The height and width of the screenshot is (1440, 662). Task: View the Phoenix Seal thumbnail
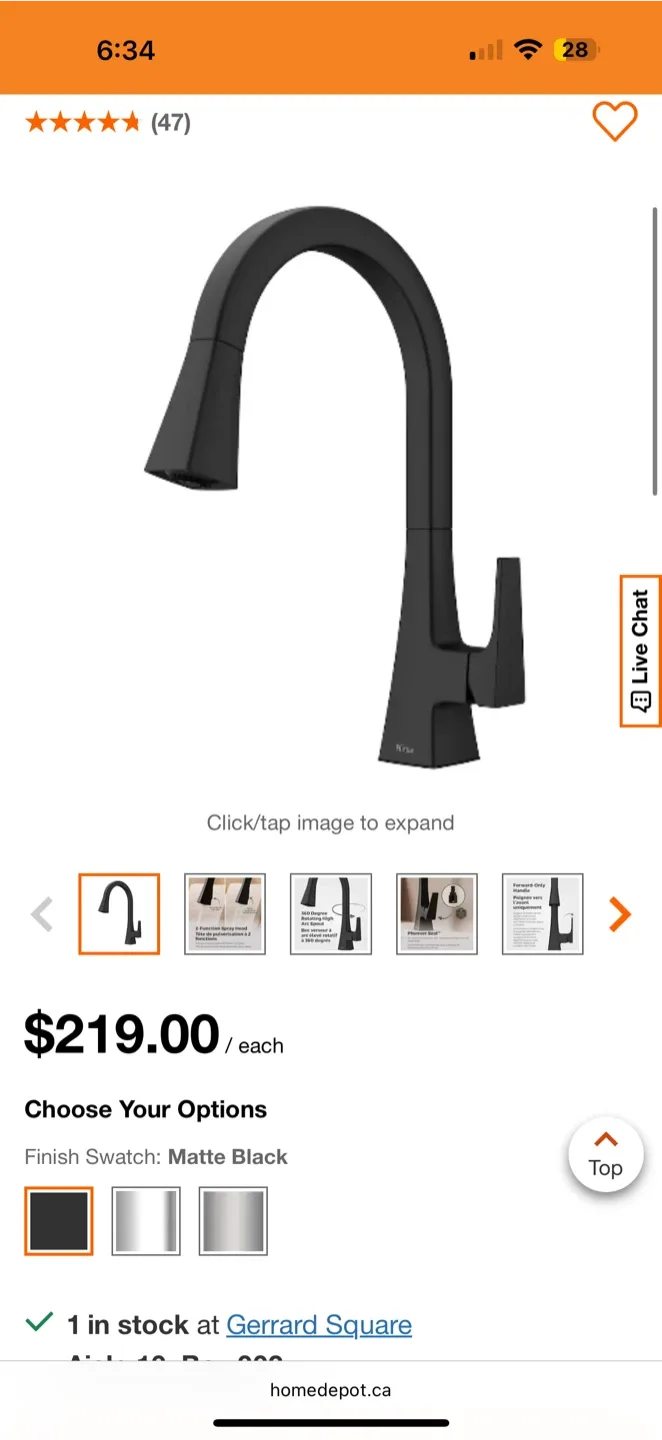pos(437,914)
